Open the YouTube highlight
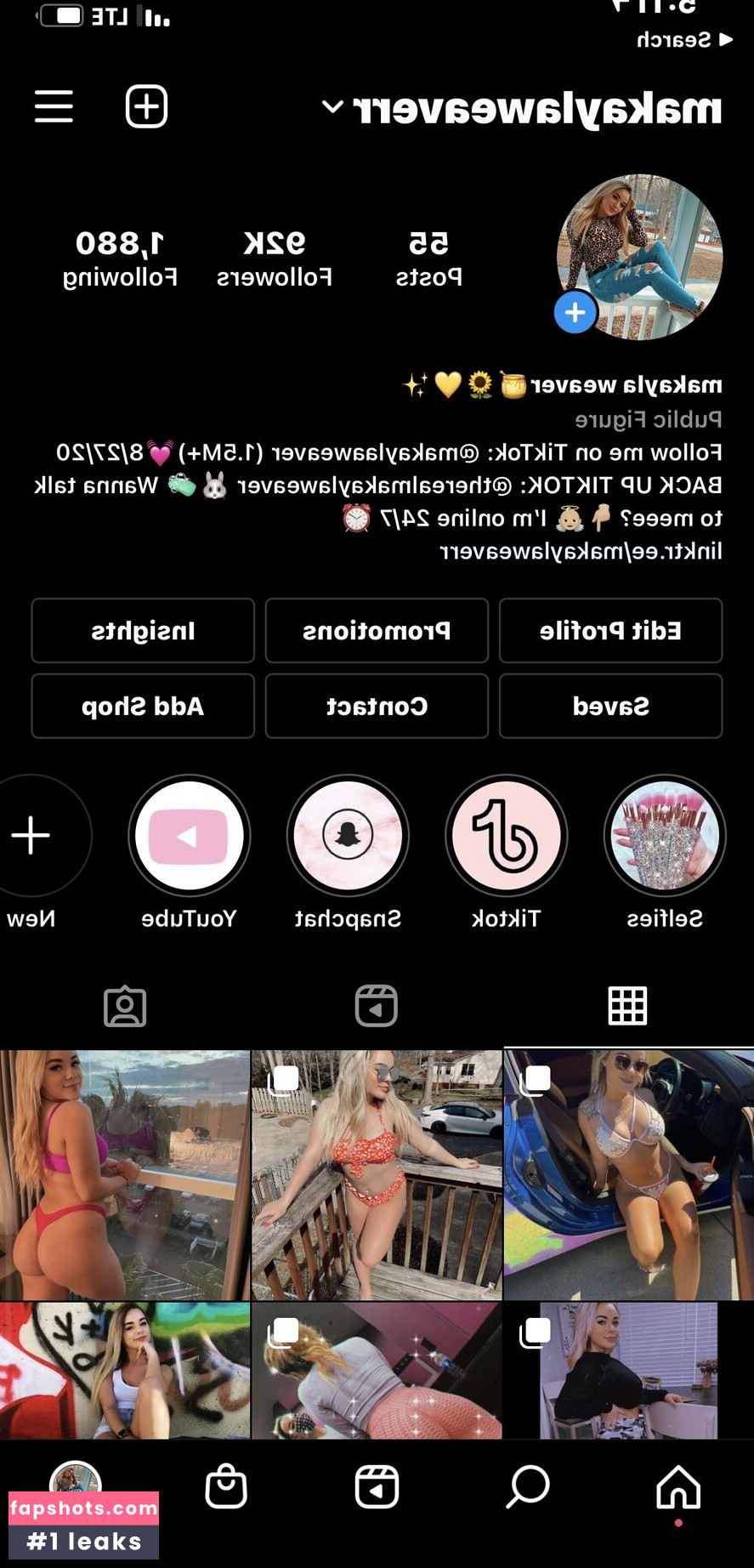Image resolution: width=754 pixels, height=1568 pixels. [189, 836]
